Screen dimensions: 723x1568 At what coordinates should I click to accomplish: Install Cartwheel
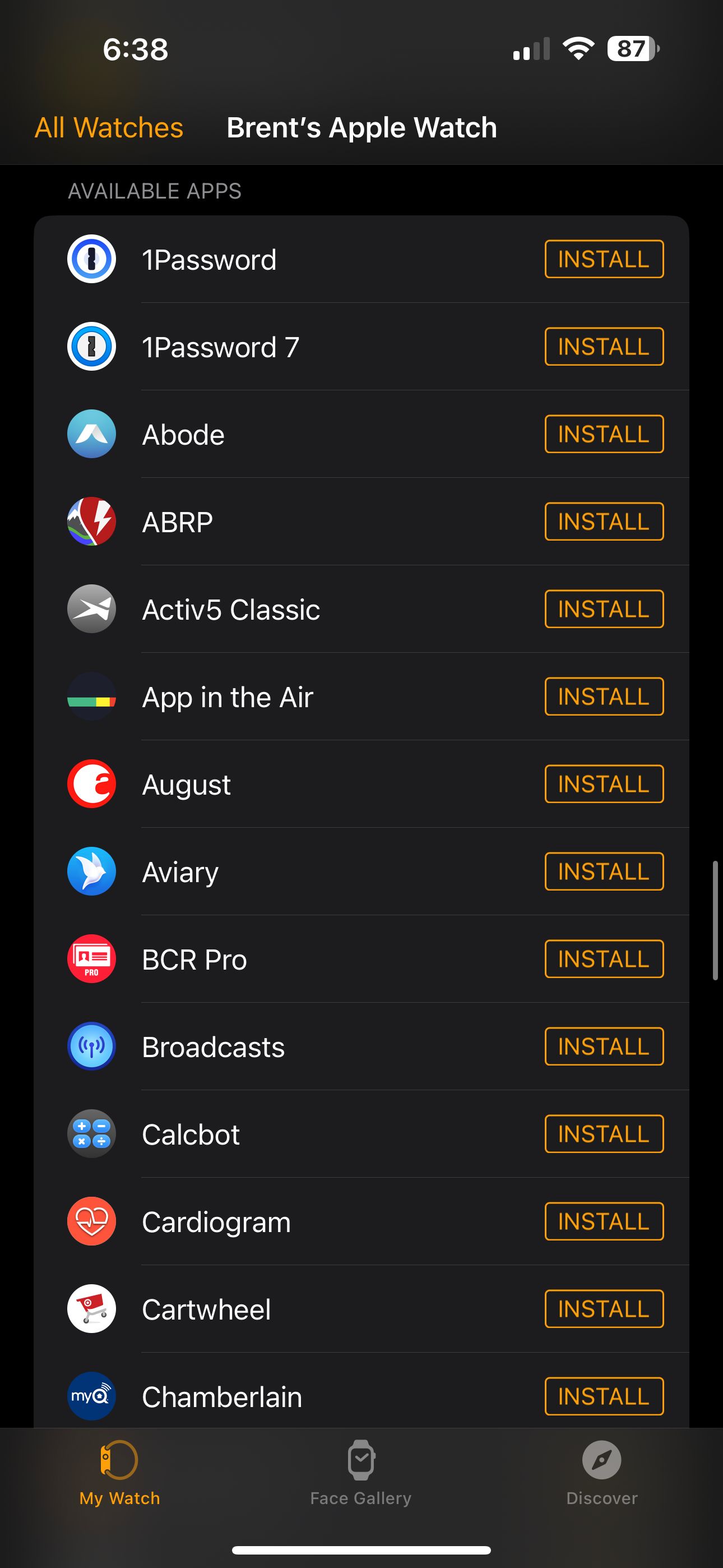(x=603, y=1309)
